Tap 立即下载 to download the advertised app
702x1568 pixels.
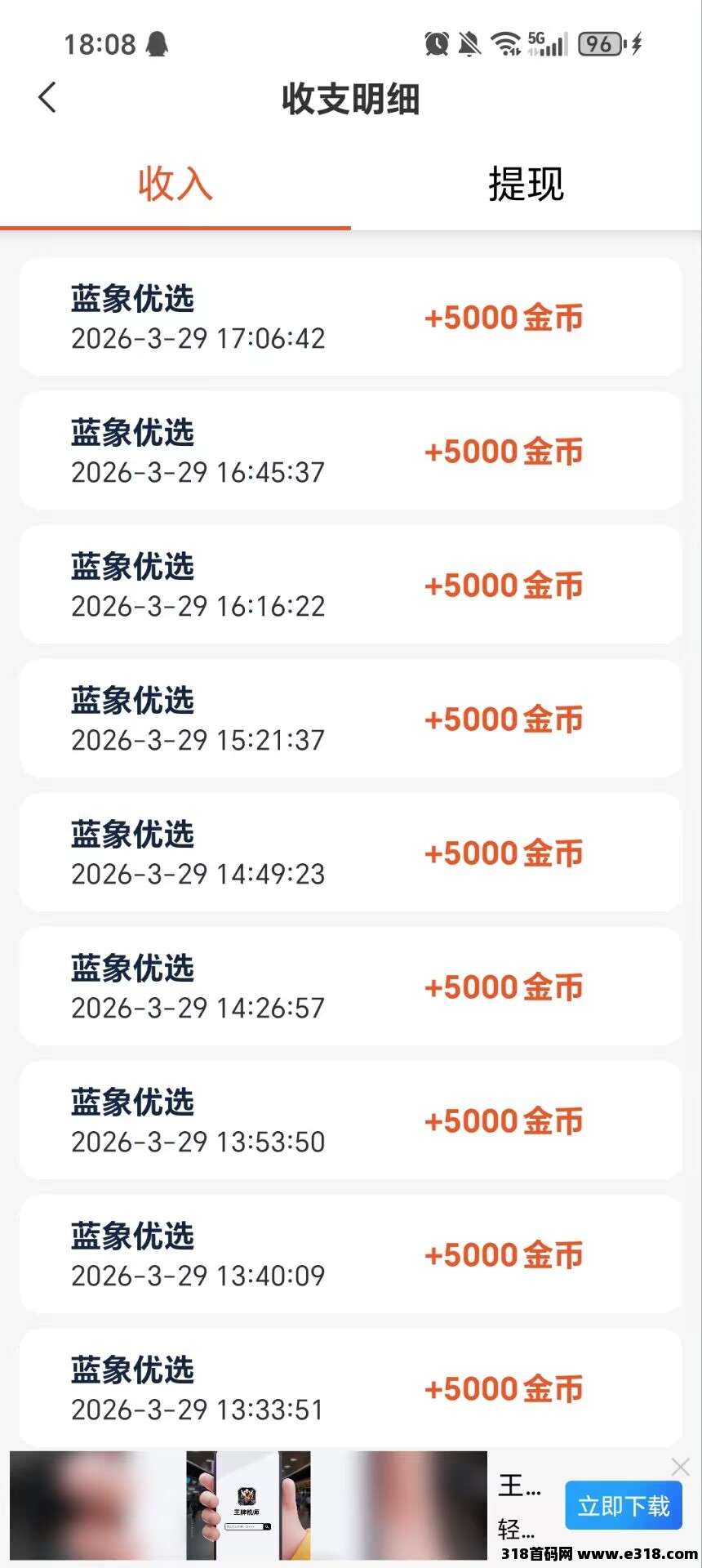pos(624,1505)
